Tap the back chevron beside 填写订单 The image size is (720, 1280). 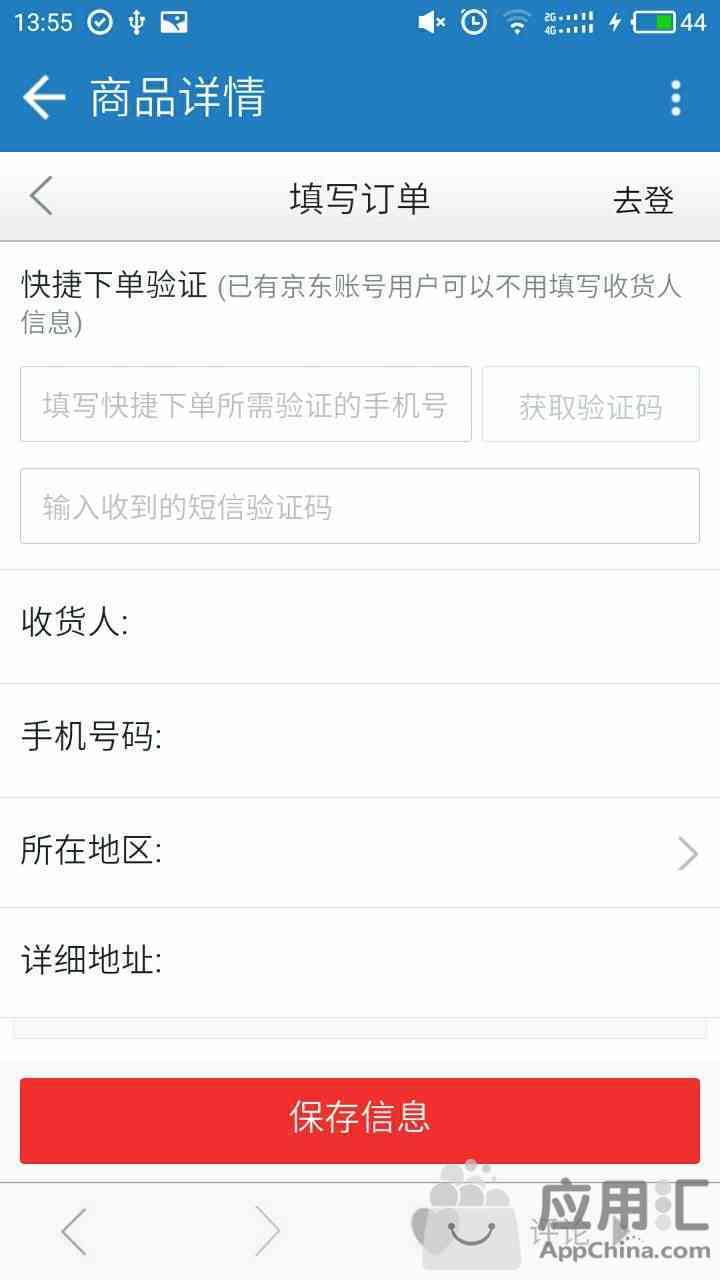[x=41, y=196]
